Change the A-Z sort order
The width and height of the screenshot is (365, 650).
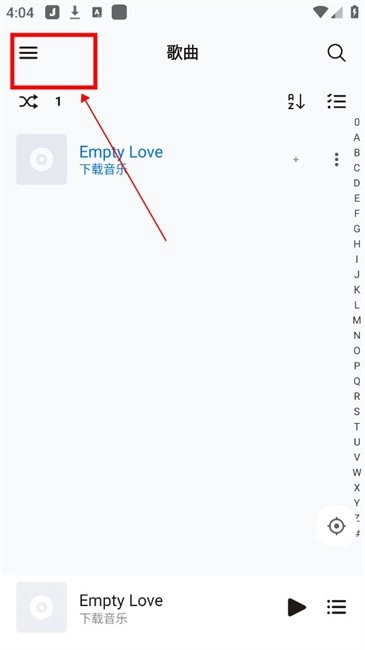coord(296,102)
